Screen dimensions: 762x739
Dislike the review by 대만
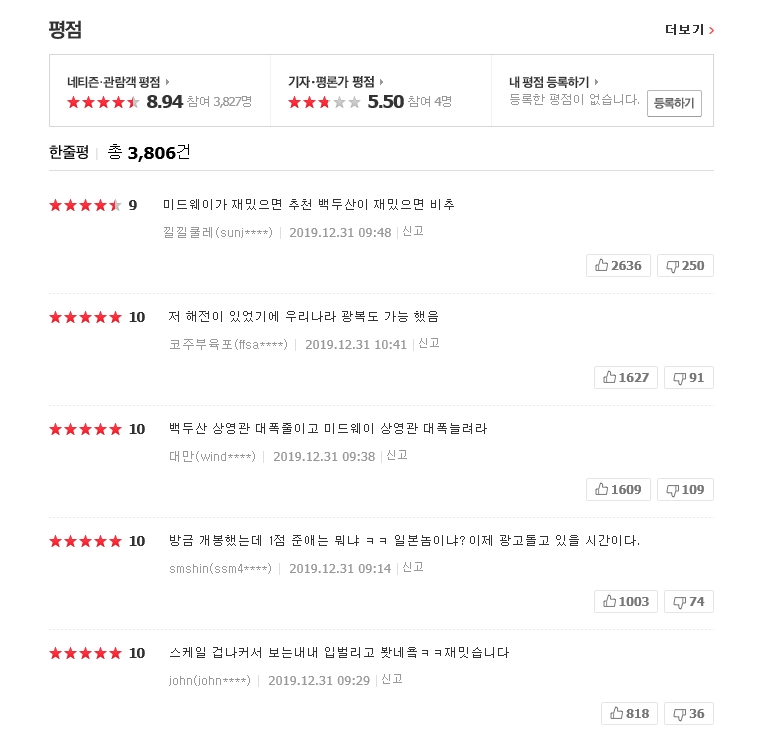pos(685,489)
